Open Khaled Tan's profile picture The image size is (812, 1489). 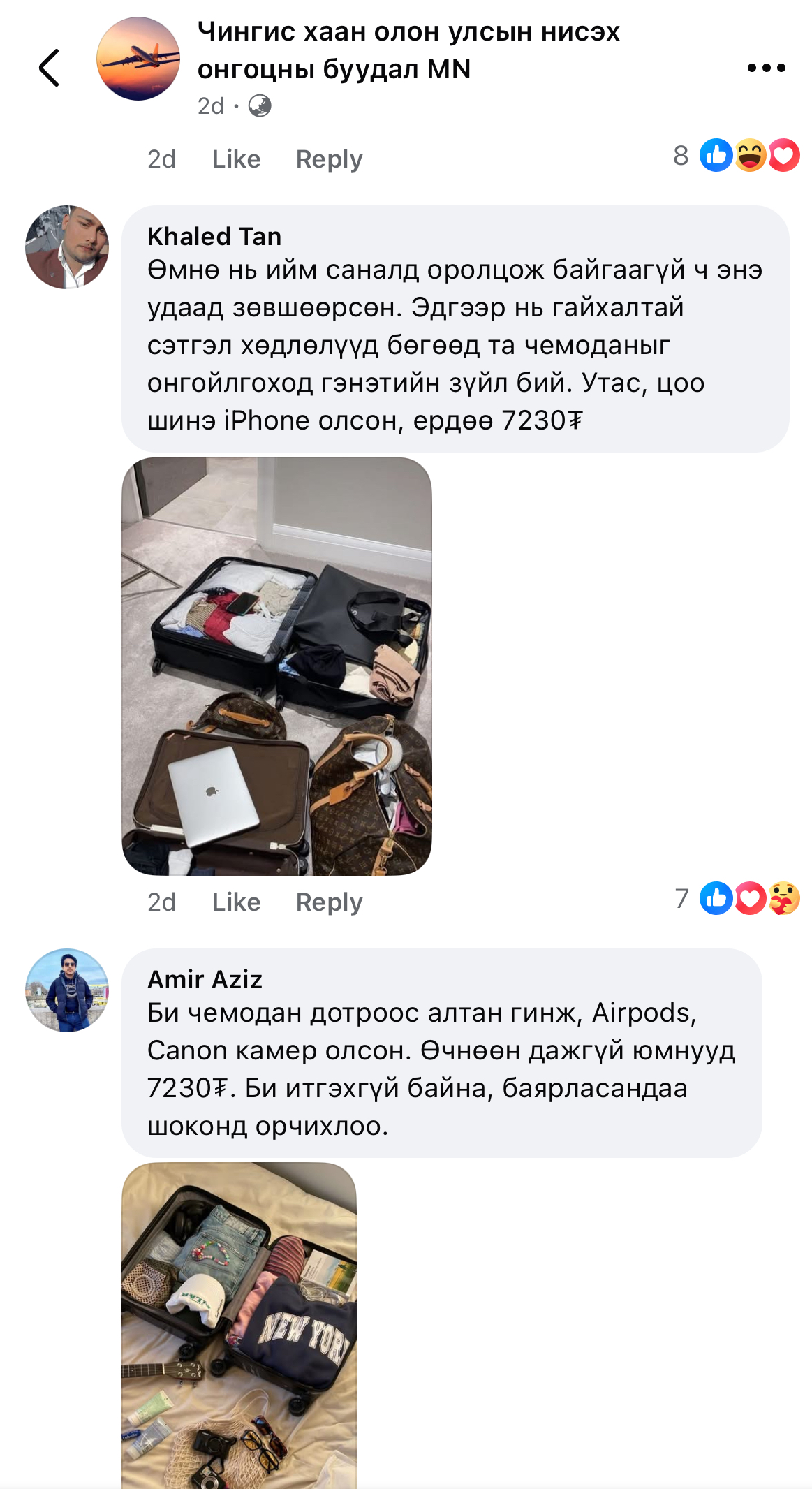pyautogui.click(x=67, y=247)
